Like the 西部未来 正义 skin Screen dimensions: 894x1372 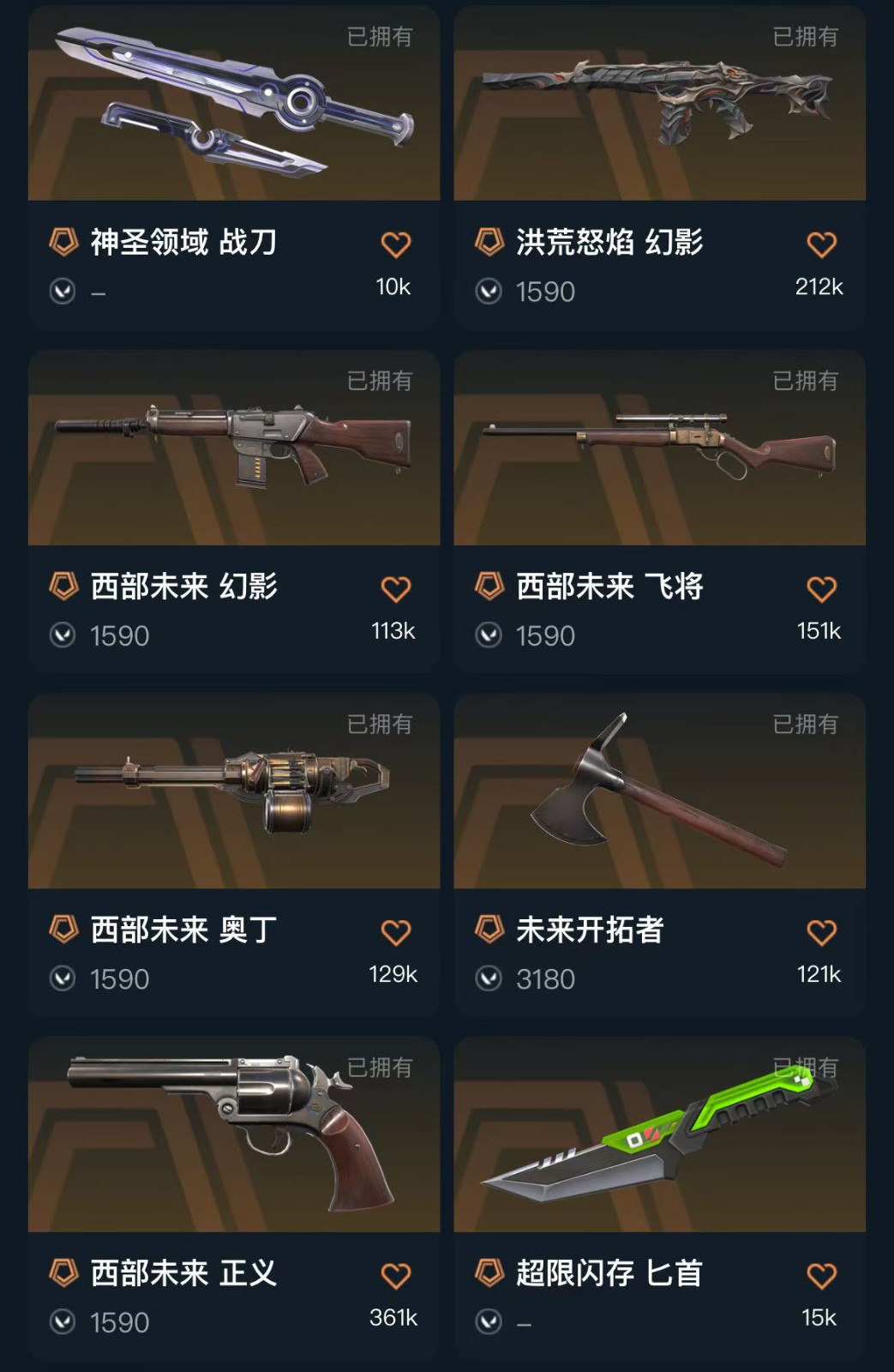pyautogui.click(x=395, y=1276)
